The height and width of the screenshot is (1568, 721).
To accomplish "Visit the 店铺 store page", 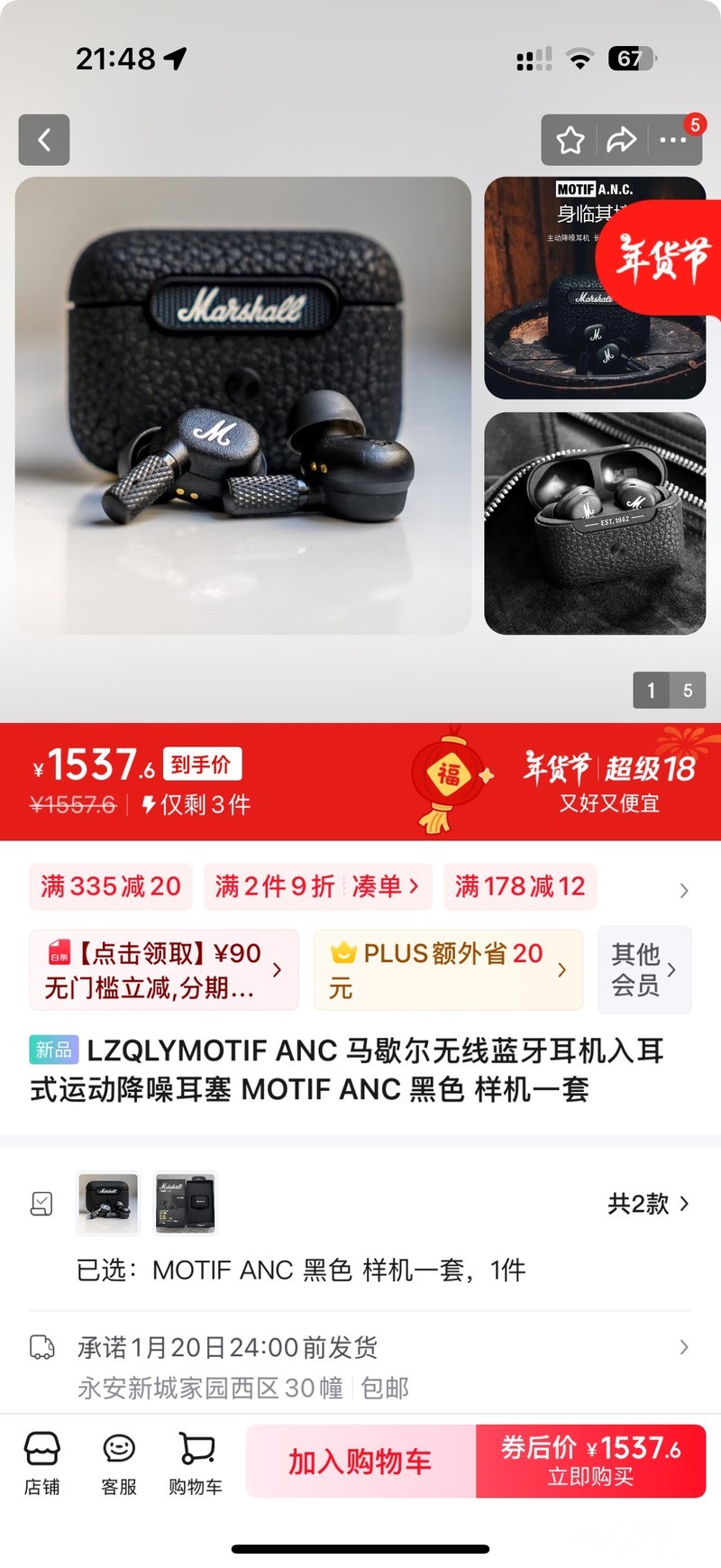I will [x=42, y=1463].
